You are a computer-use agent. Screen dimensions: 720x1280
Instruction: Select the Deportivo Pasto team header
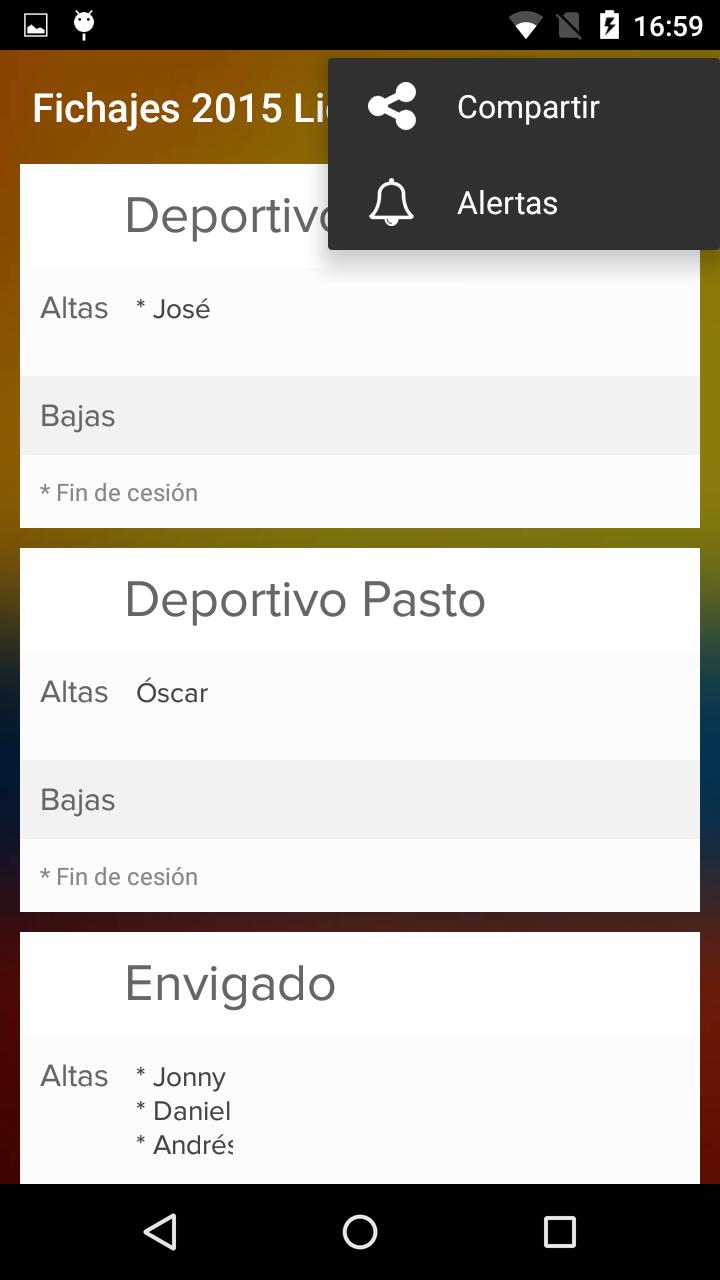pos(305,599)
